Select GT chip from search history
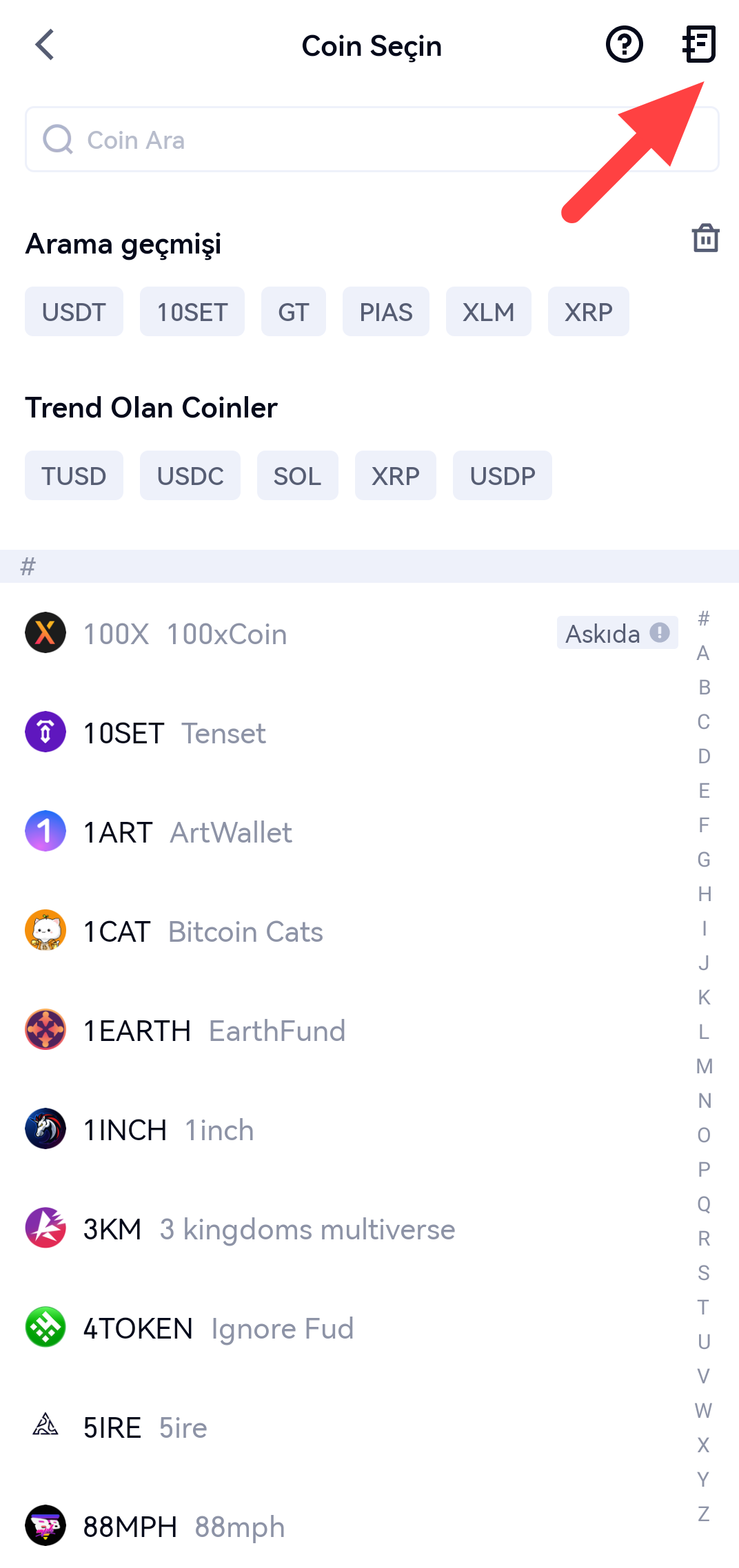Viewport: 739px width, 1568px height. click(x=293, y=312)
